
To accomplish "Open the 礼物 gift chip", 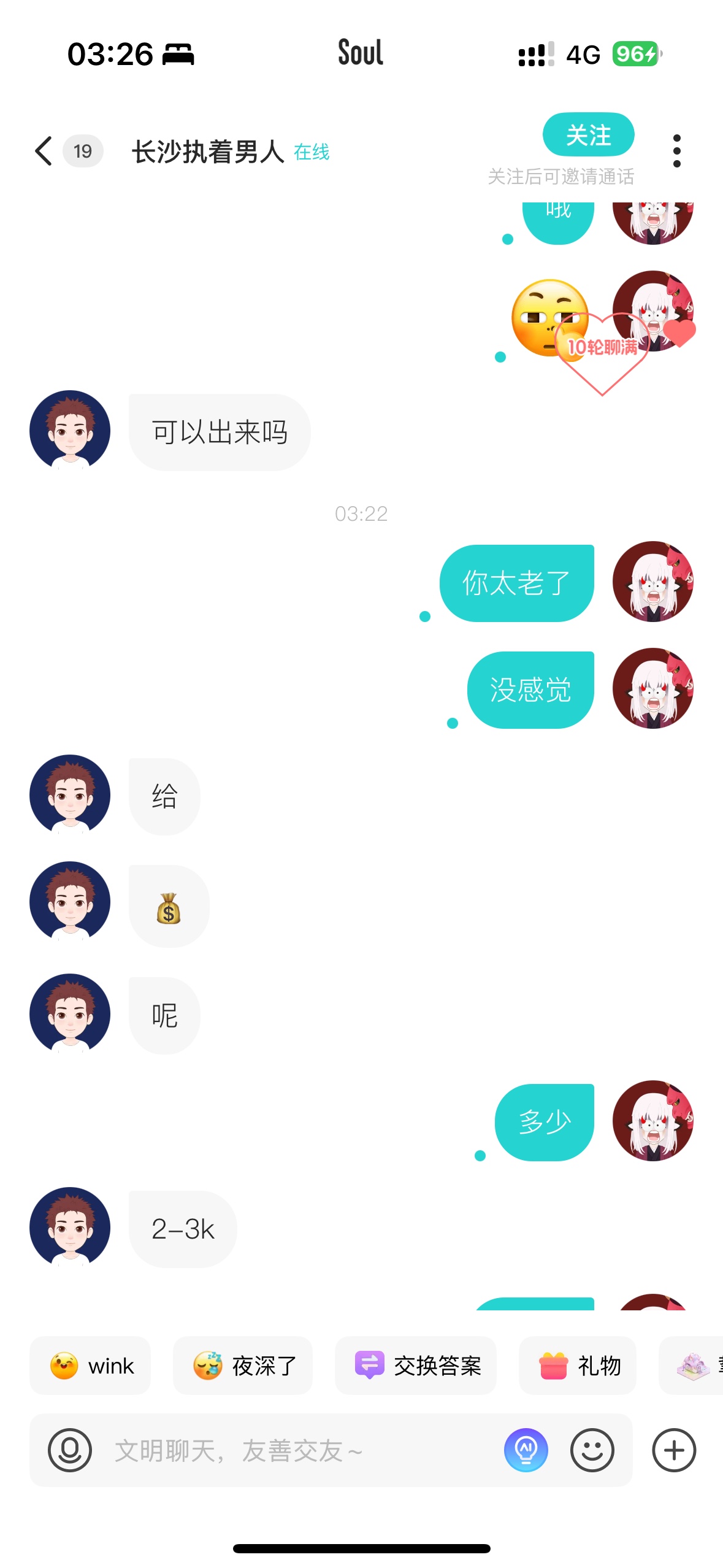I will pyautogui.click(x=578, y=1366).
